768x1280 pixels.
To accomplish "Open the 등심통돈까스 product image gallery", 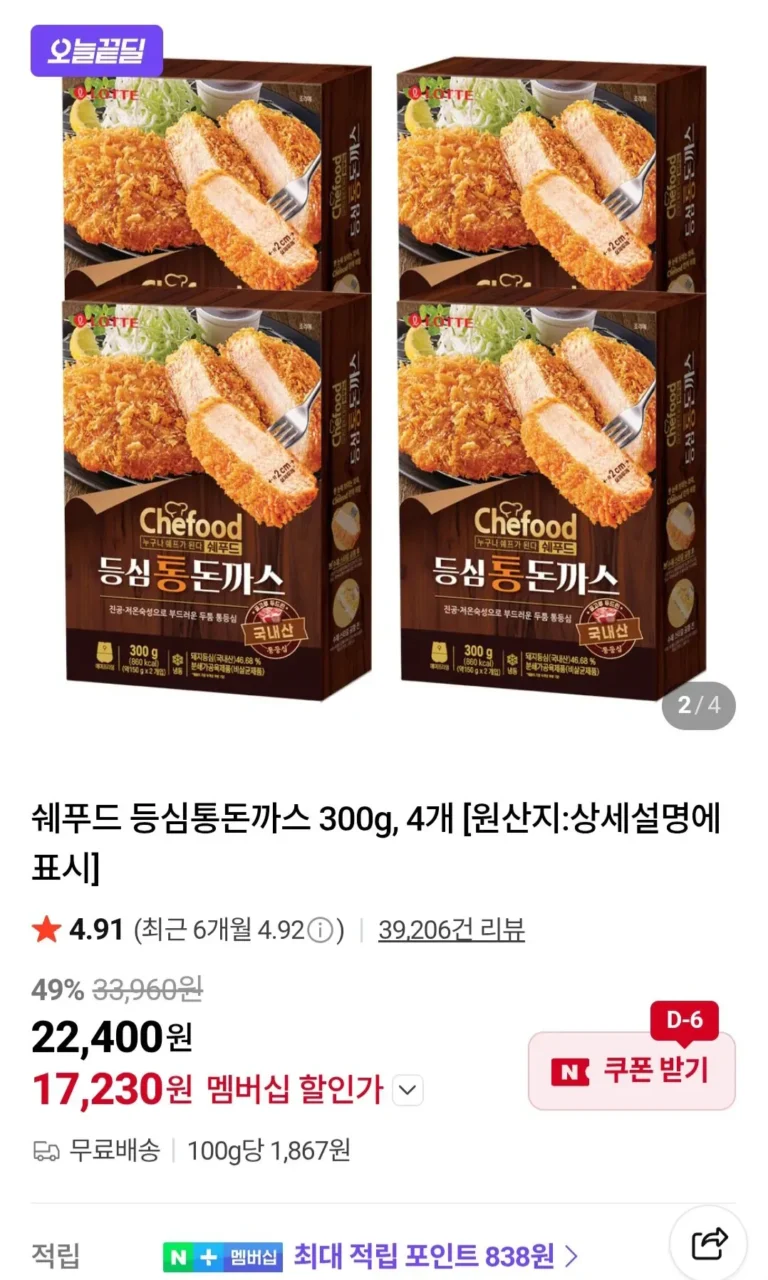I will pos(384,382).
